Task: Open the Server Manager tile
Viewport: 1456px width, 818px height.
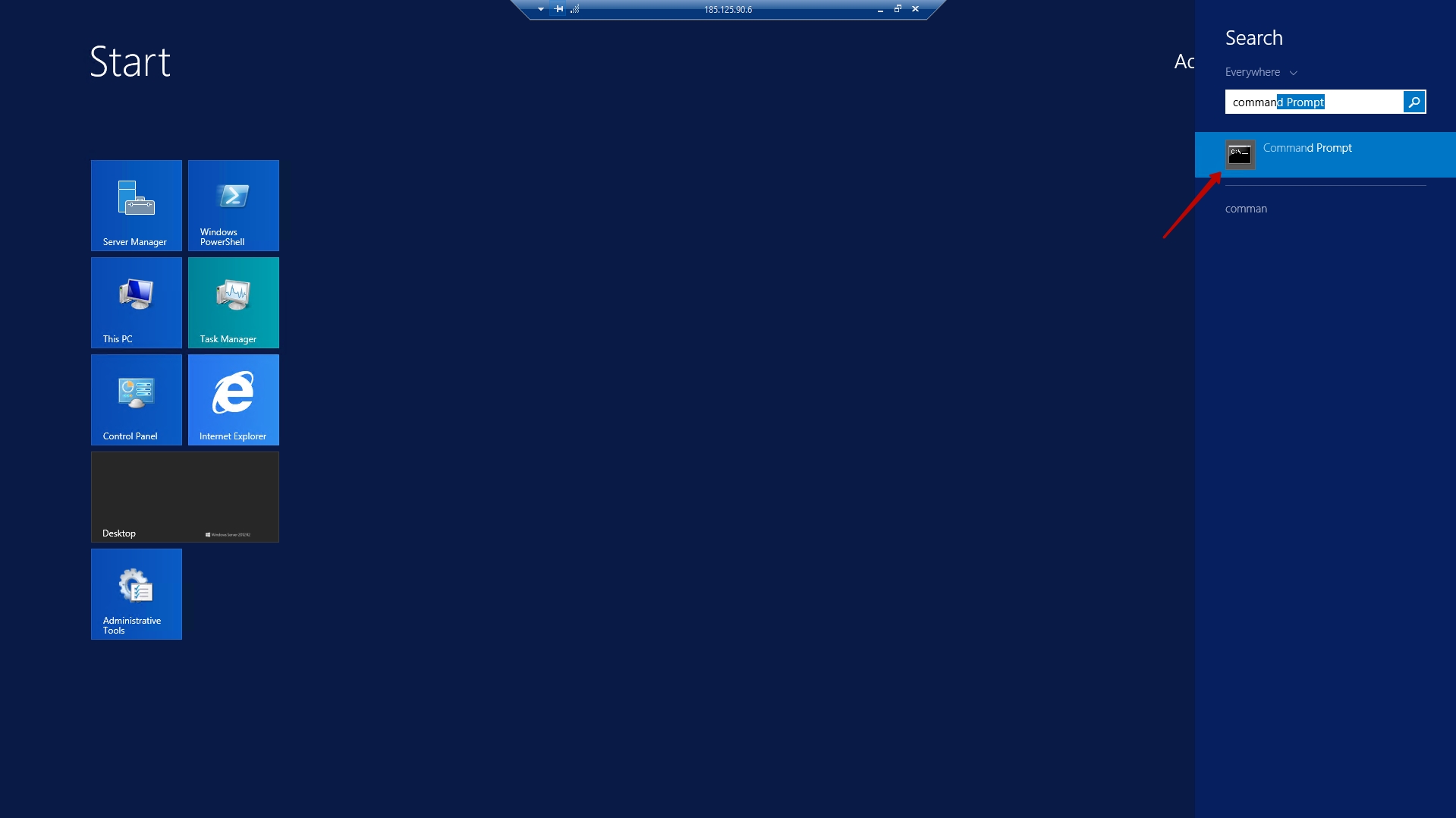Action: click(x=137, y=206)
